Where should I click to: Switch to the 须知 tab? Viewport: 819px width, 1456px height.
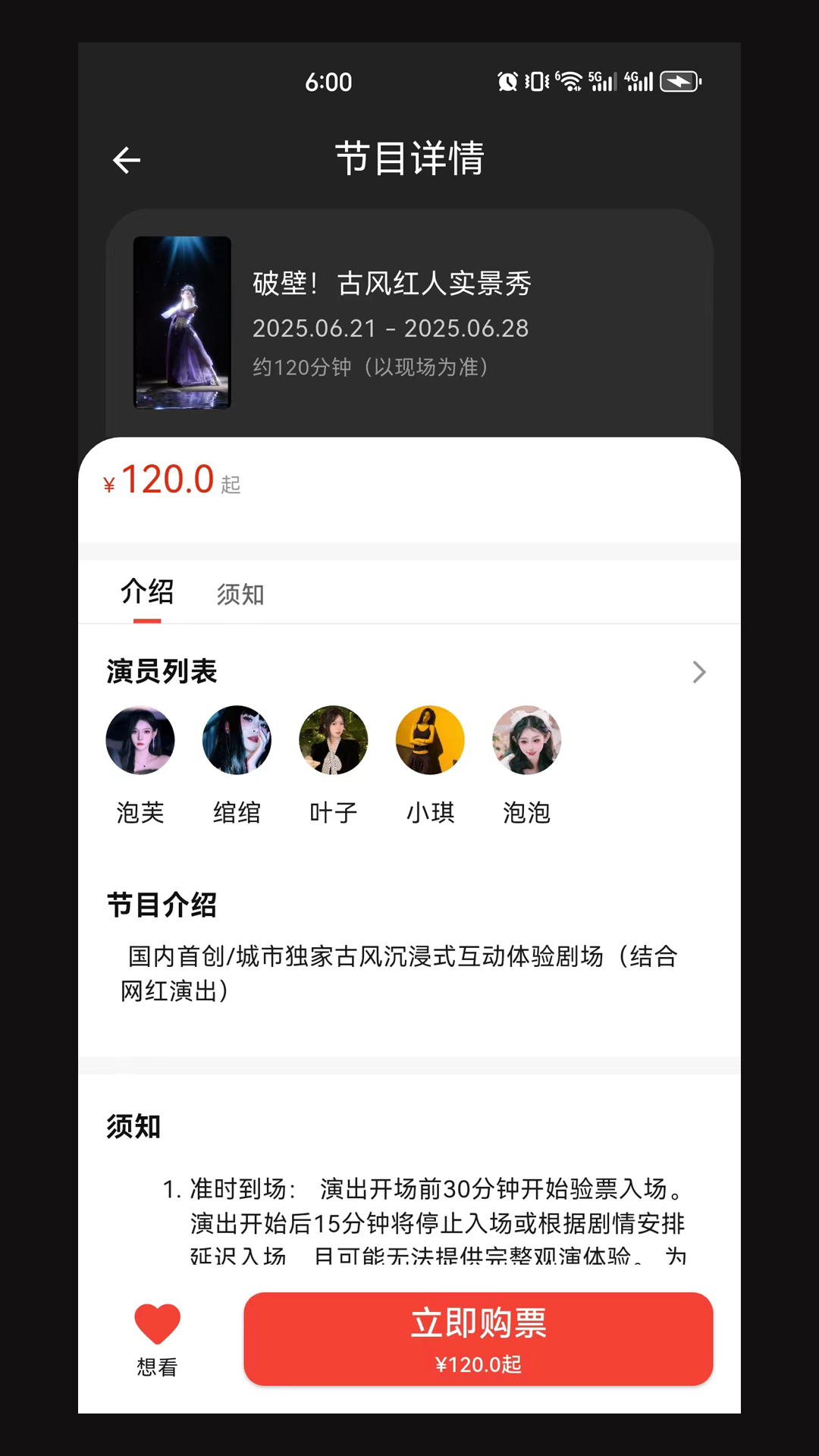coord(240,595)
